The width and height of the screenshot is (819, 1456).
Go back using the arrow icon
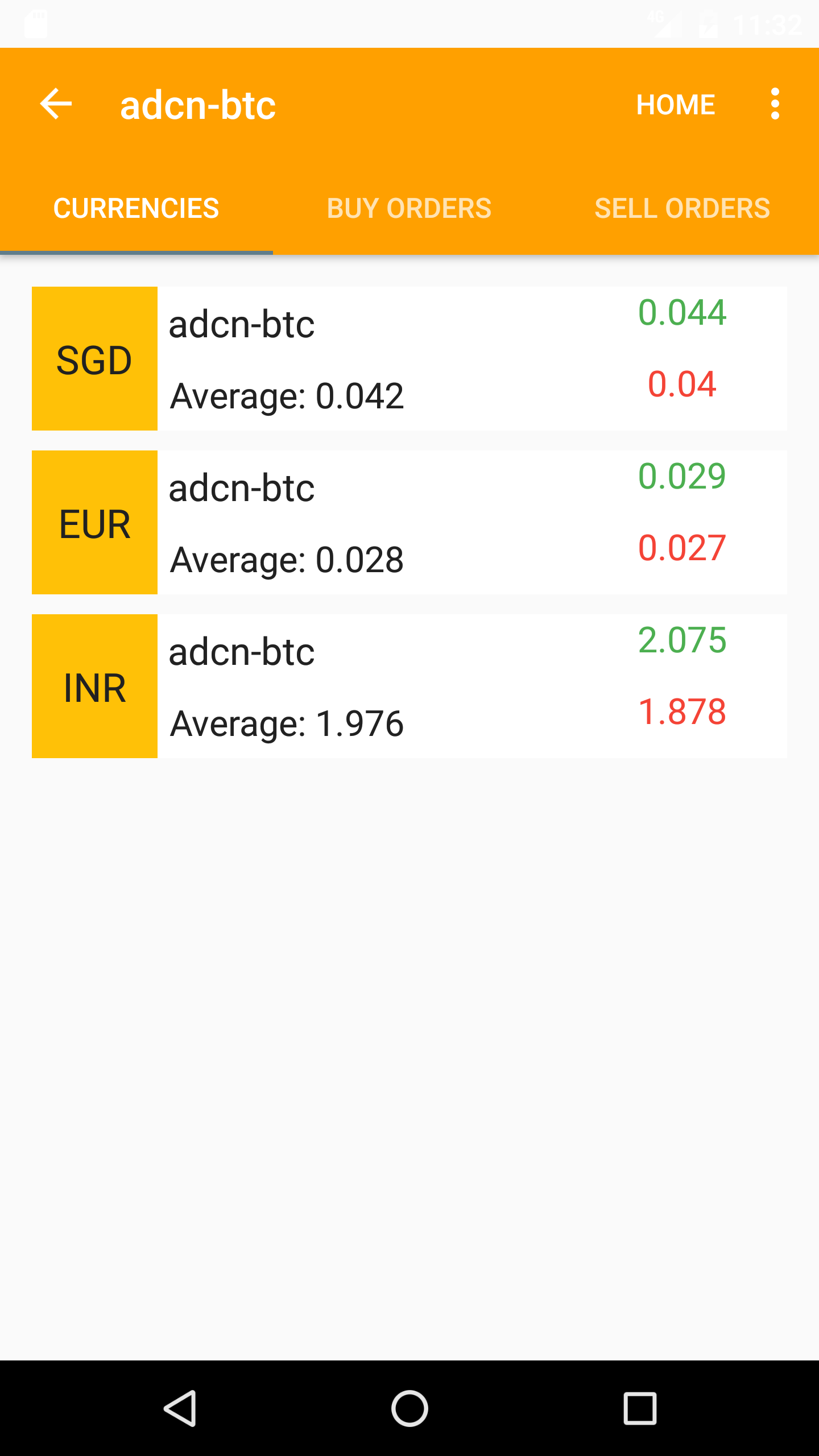(x=56, y=104)
